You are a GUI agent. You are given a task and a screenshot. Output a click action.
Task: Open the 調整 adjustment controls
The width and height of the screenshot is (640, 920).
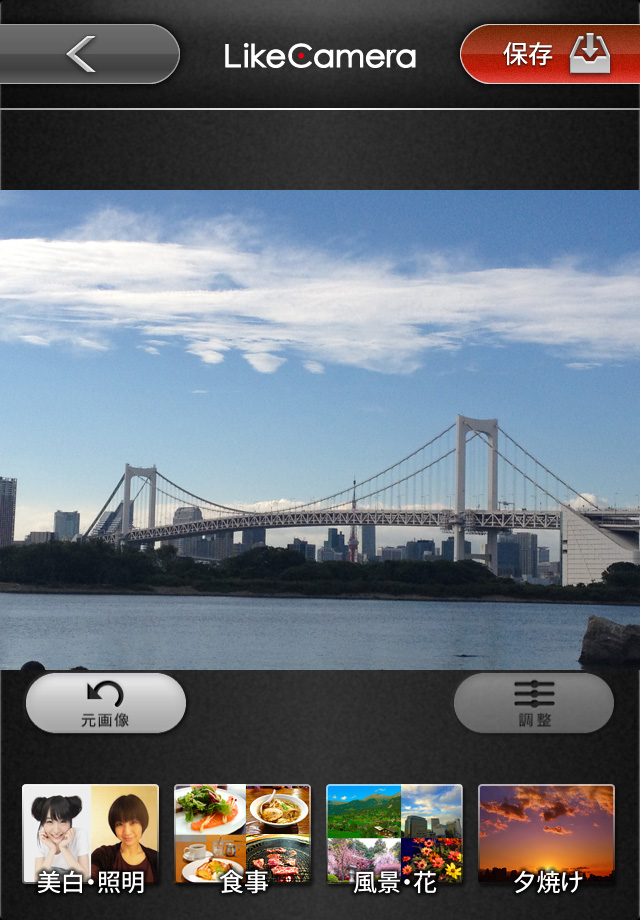point(534,703)
